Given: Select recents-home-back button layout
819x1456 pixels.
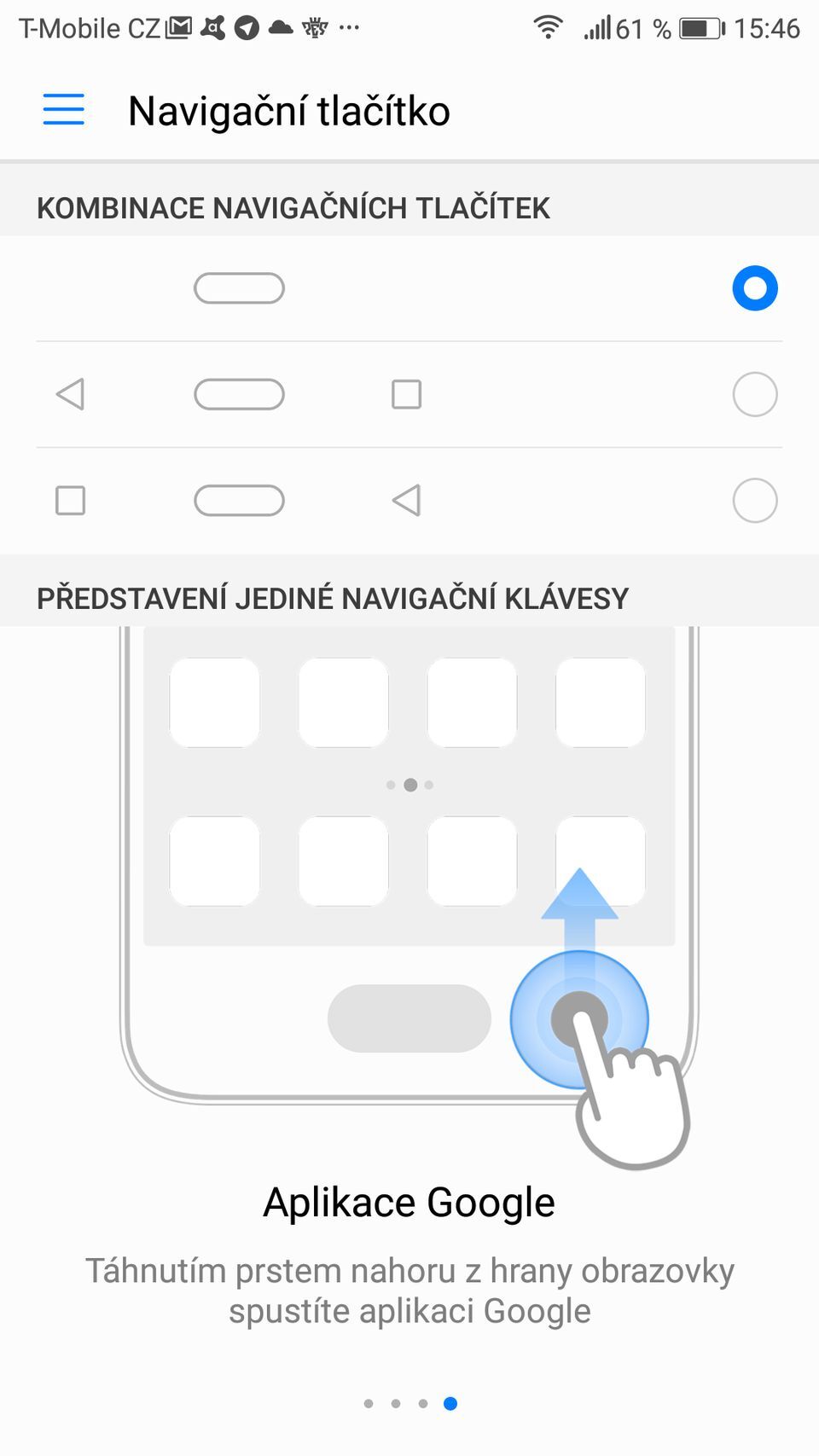Looking at the screenshot, I should click(754, 500).
